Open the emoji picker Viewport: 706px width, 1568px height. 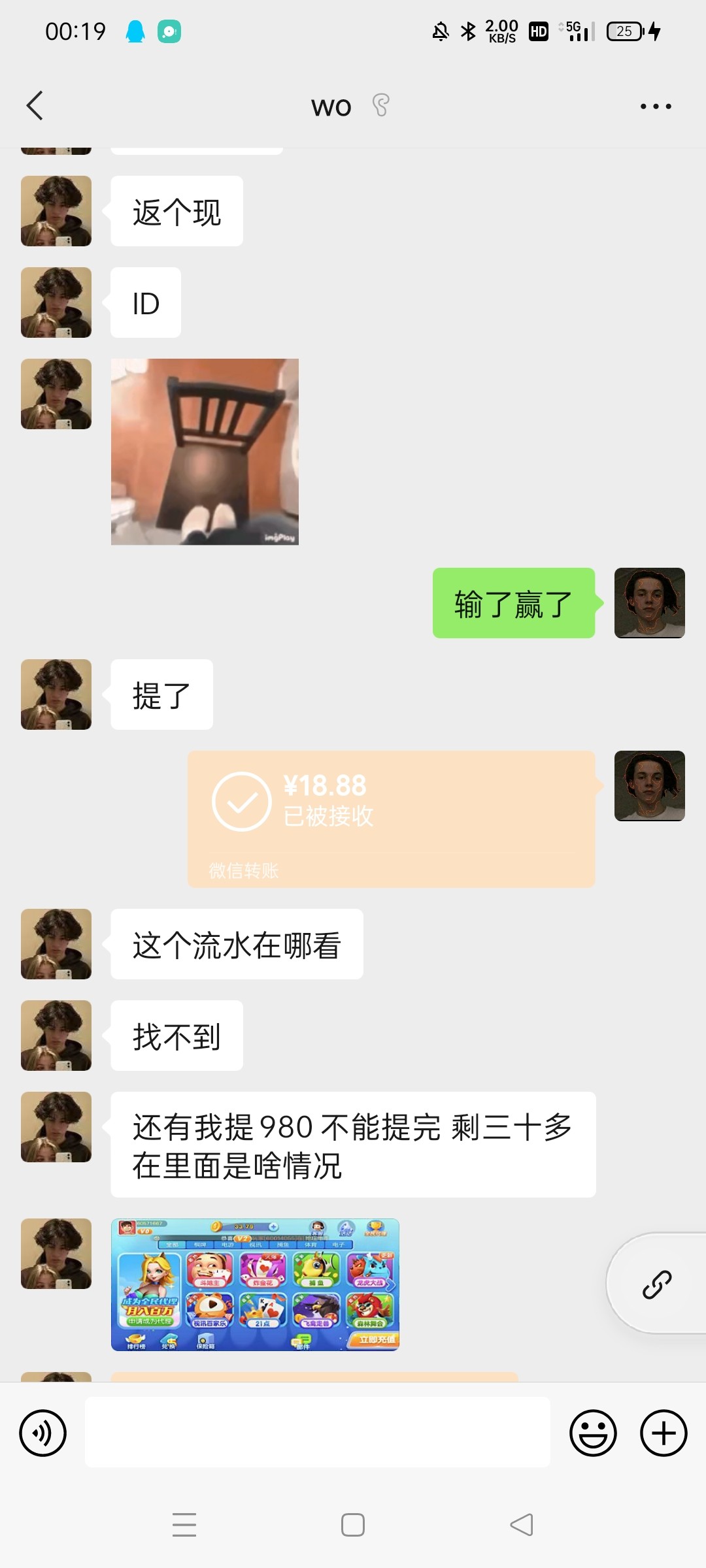pyautogui.click(x=593, y=1433)
